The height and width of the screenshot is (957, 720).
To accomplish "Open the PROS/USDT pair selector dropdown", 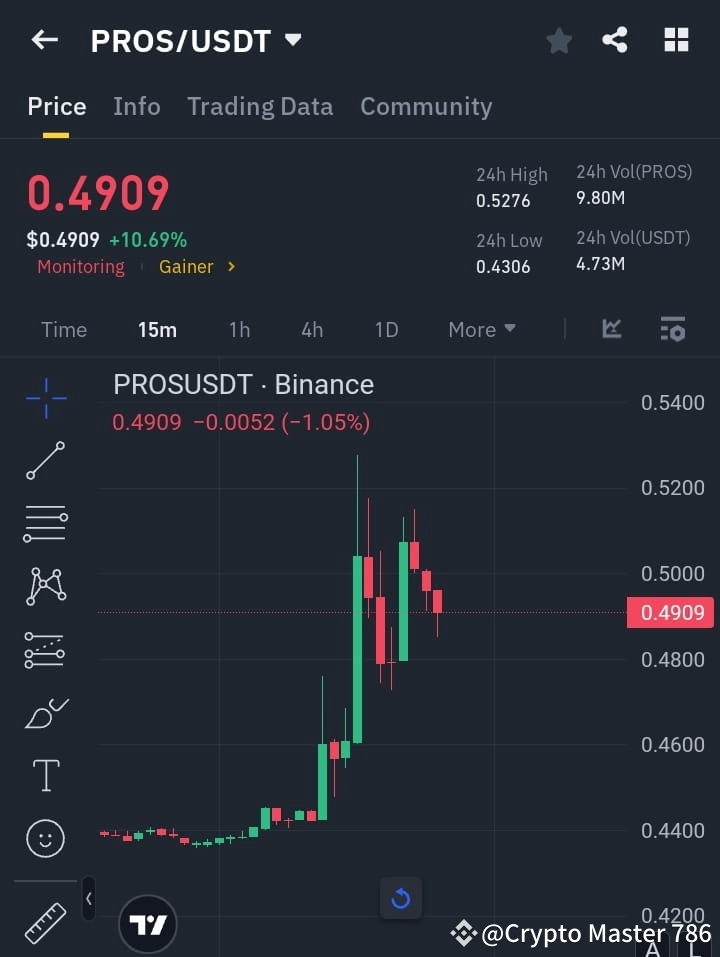I will pos(291,40).
